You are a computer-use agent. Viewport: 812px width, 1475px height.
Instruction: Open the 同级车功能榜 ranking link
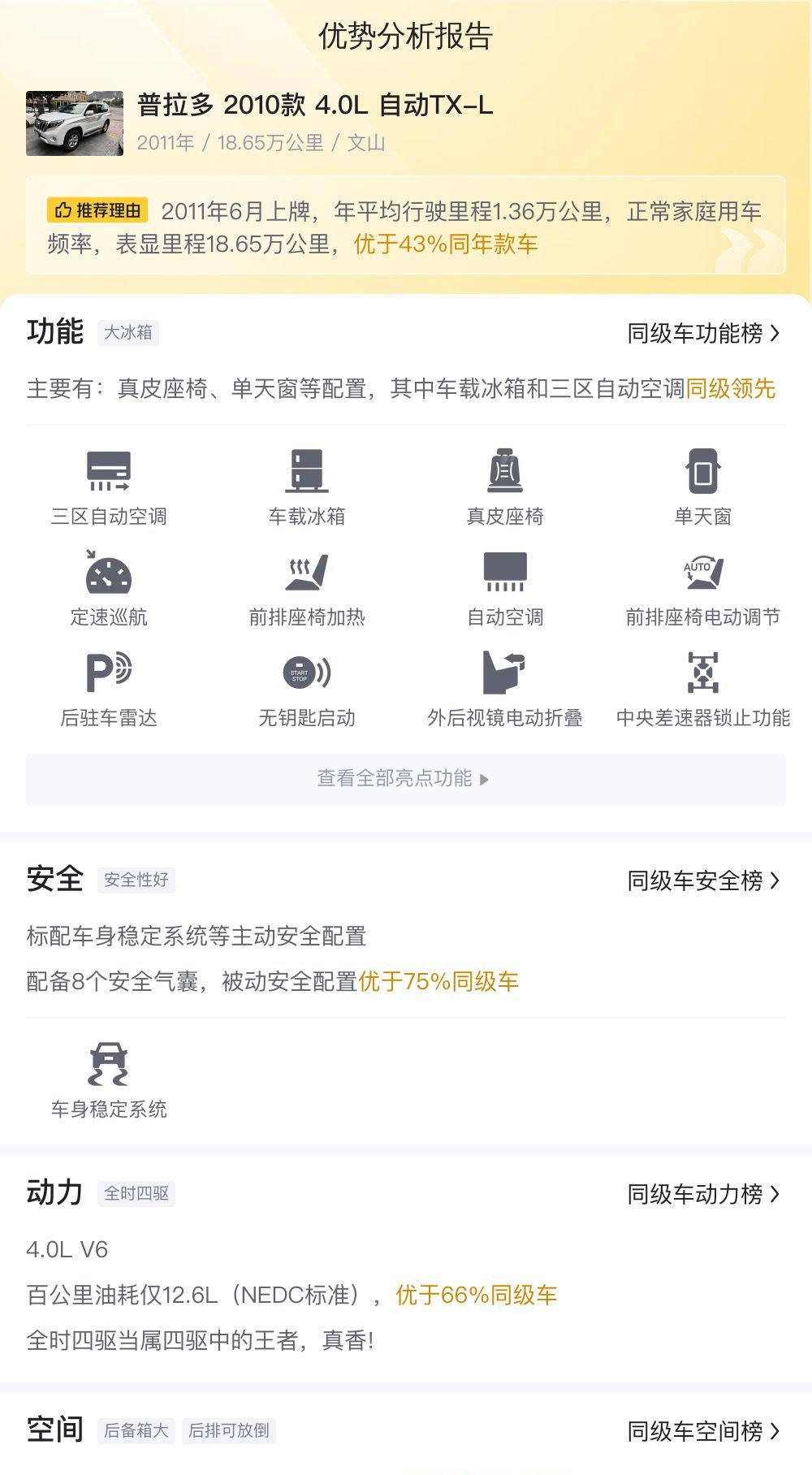(x=703, y=333)
